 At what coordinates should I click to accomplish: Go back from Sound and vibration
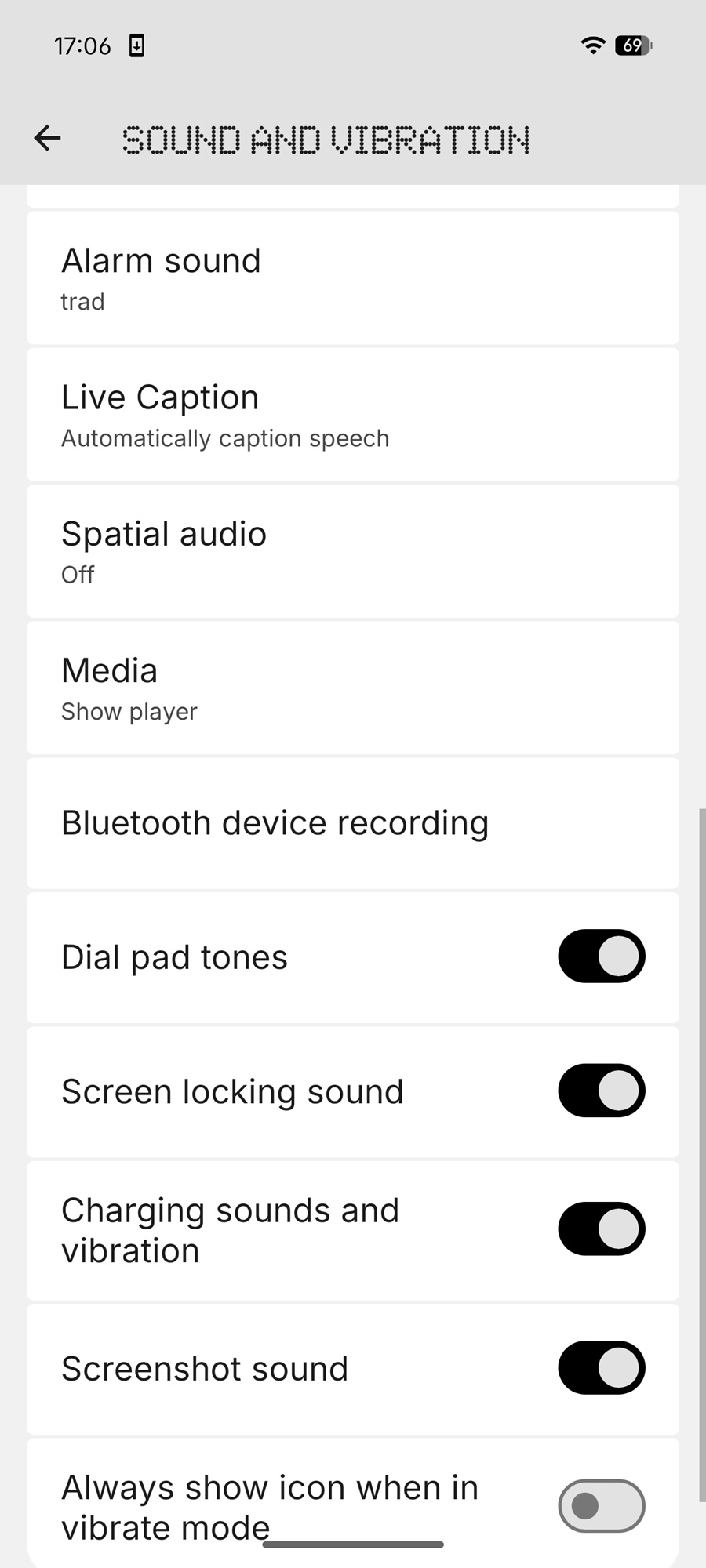tap(48, 138)
